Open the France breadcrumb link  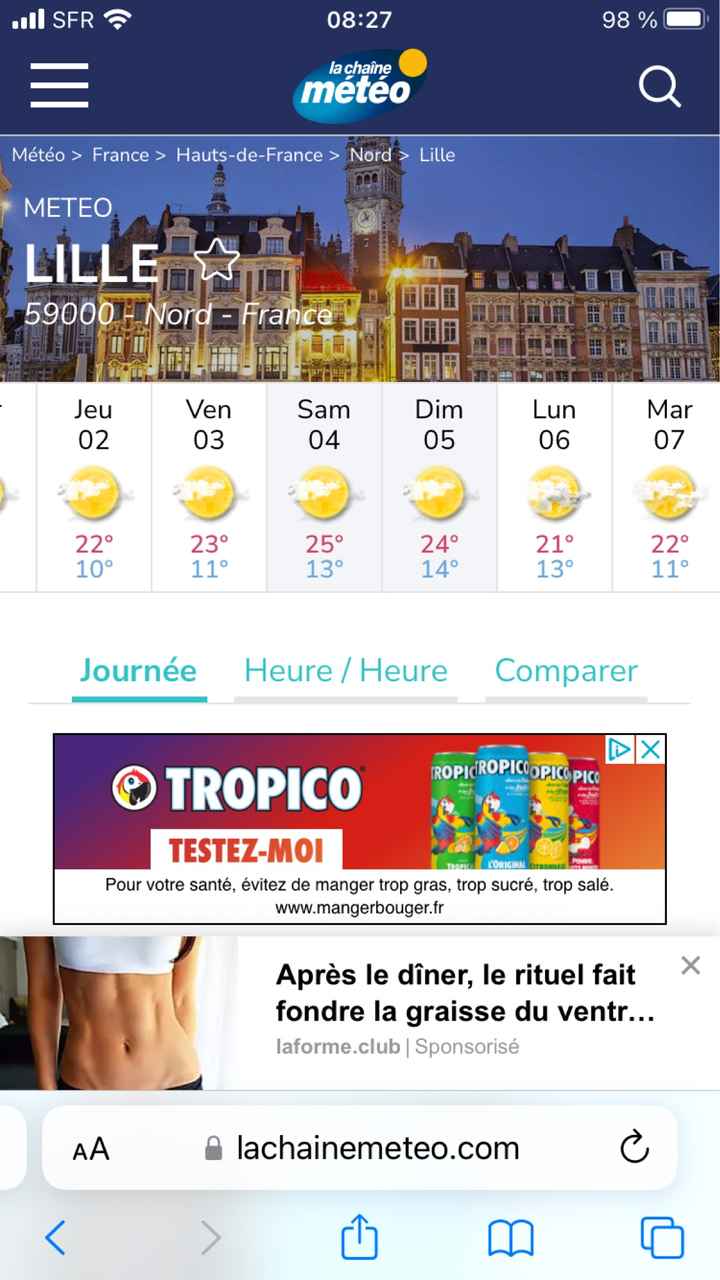120,155
